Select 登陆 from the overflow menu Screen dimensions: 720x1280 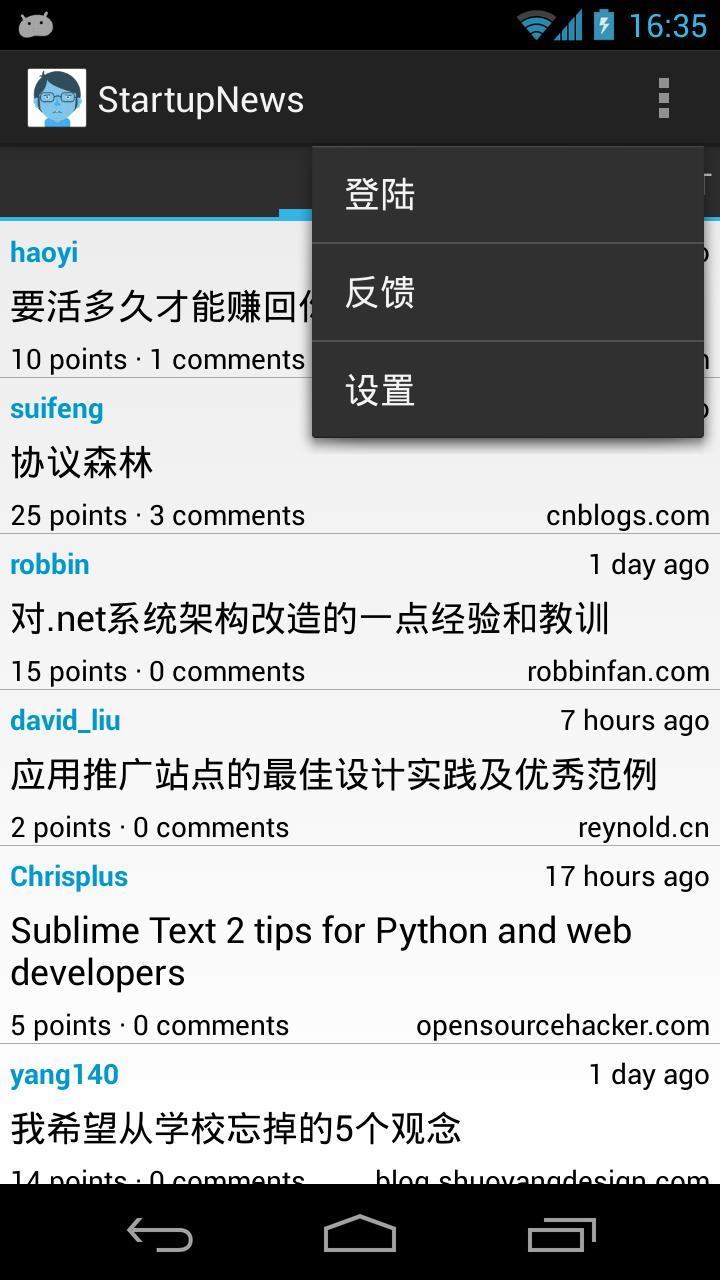pyautogui.click(x=507, y=195)
